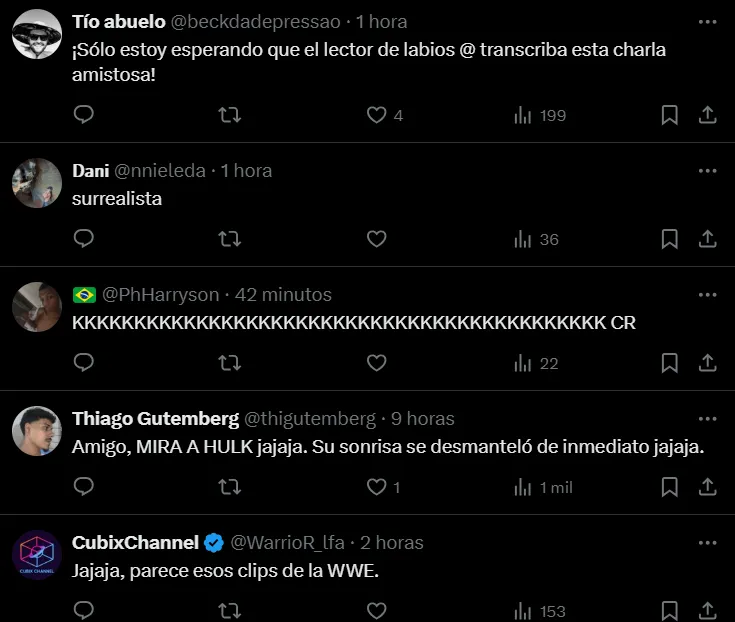
Task: Share Thiago Gutemberg's tweet
Action: tap(707, 487)
